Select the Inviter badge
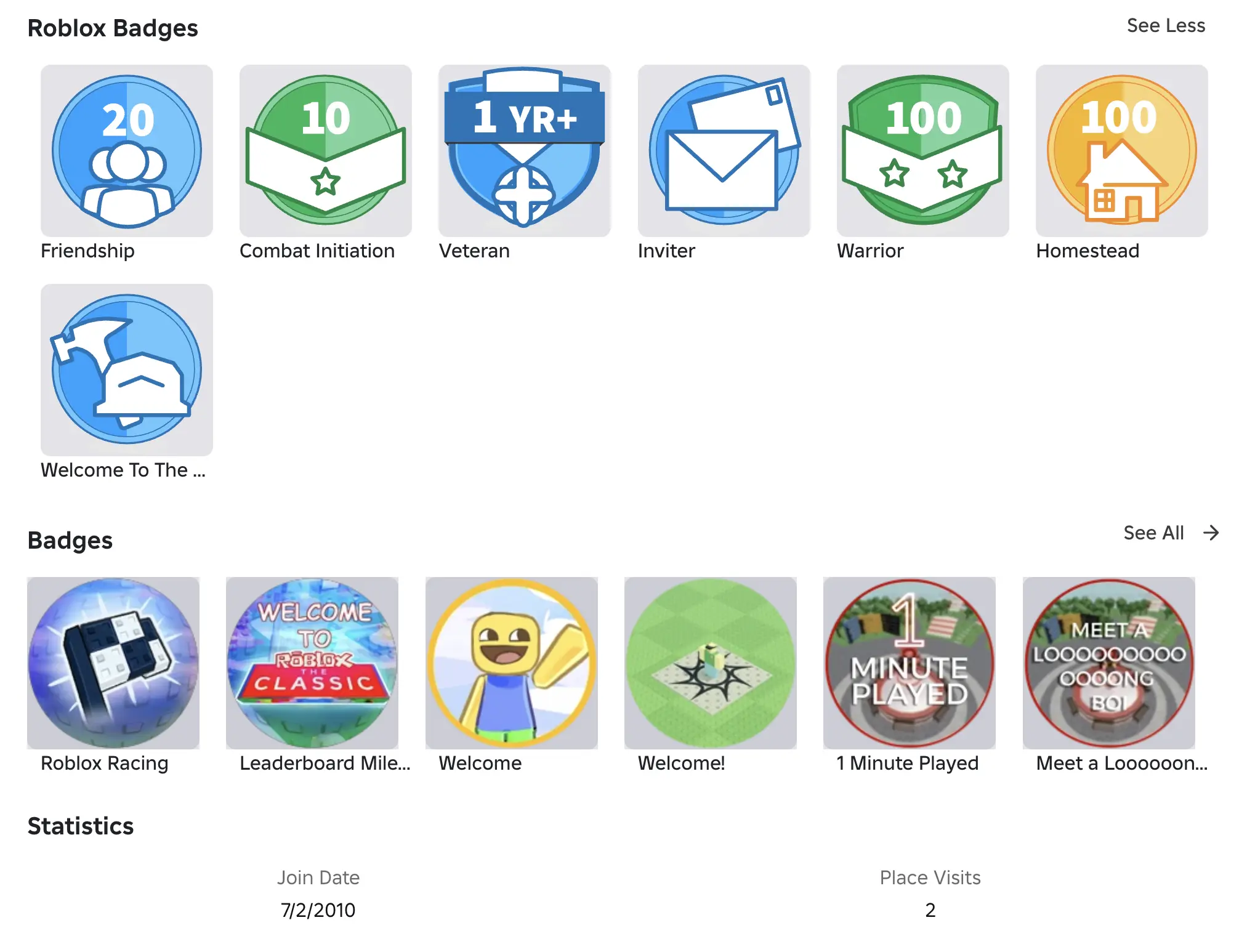Screen dimensions: 1255x952 724,151
